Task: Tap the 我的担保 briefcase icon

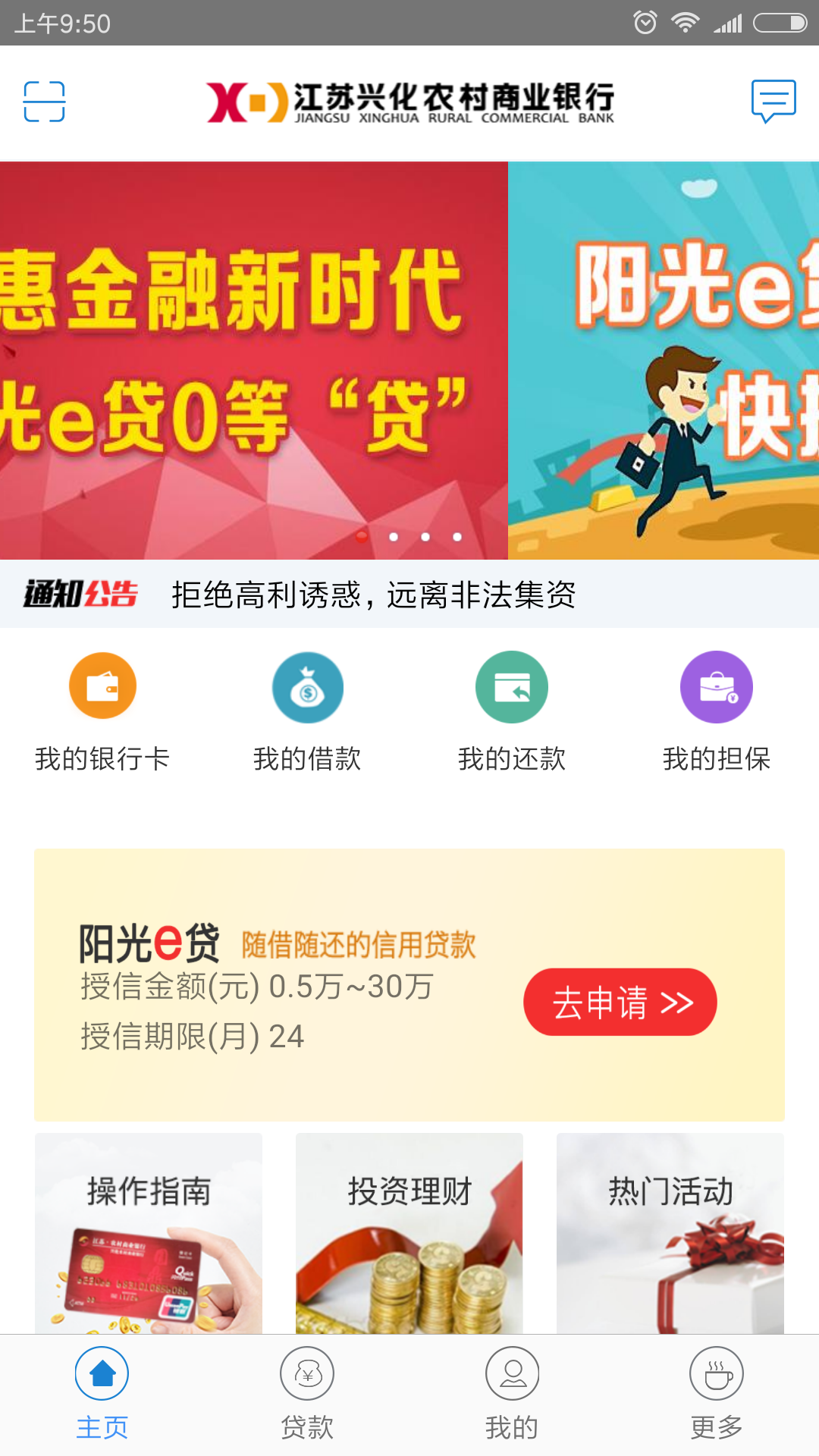Action: [716, 686]
